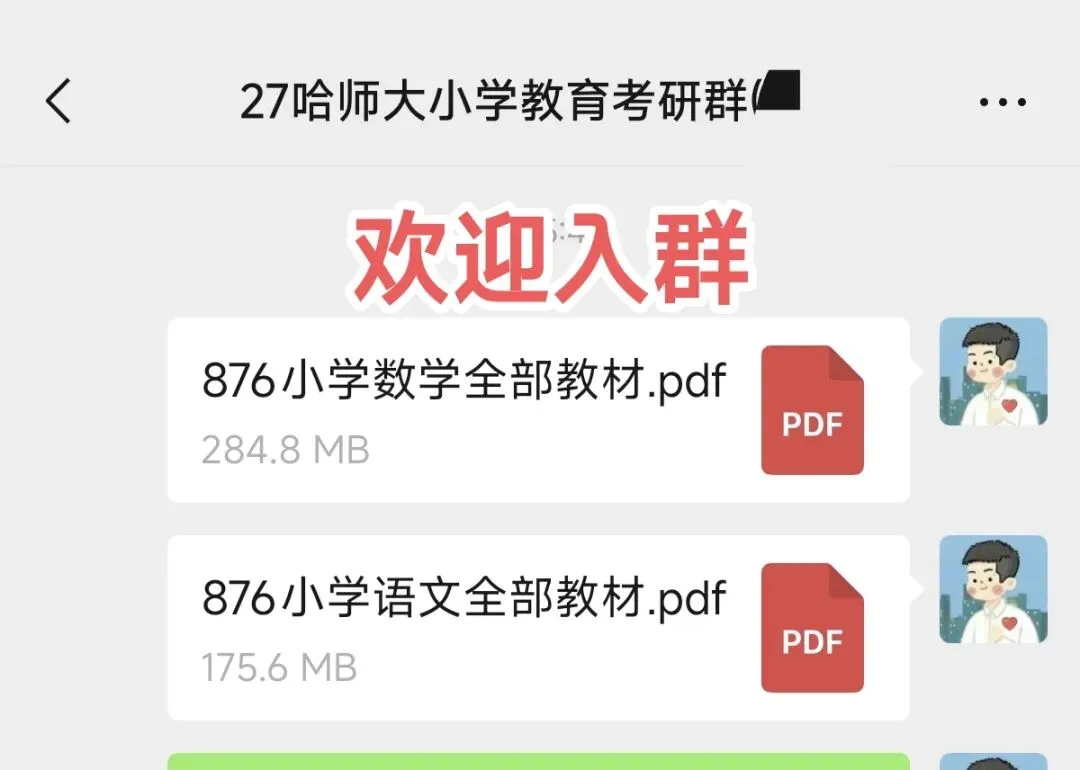The width and height of the screenshot is (1080, 770).
Task: Open the three-dot chat info menu
Action: point(1003,102)
